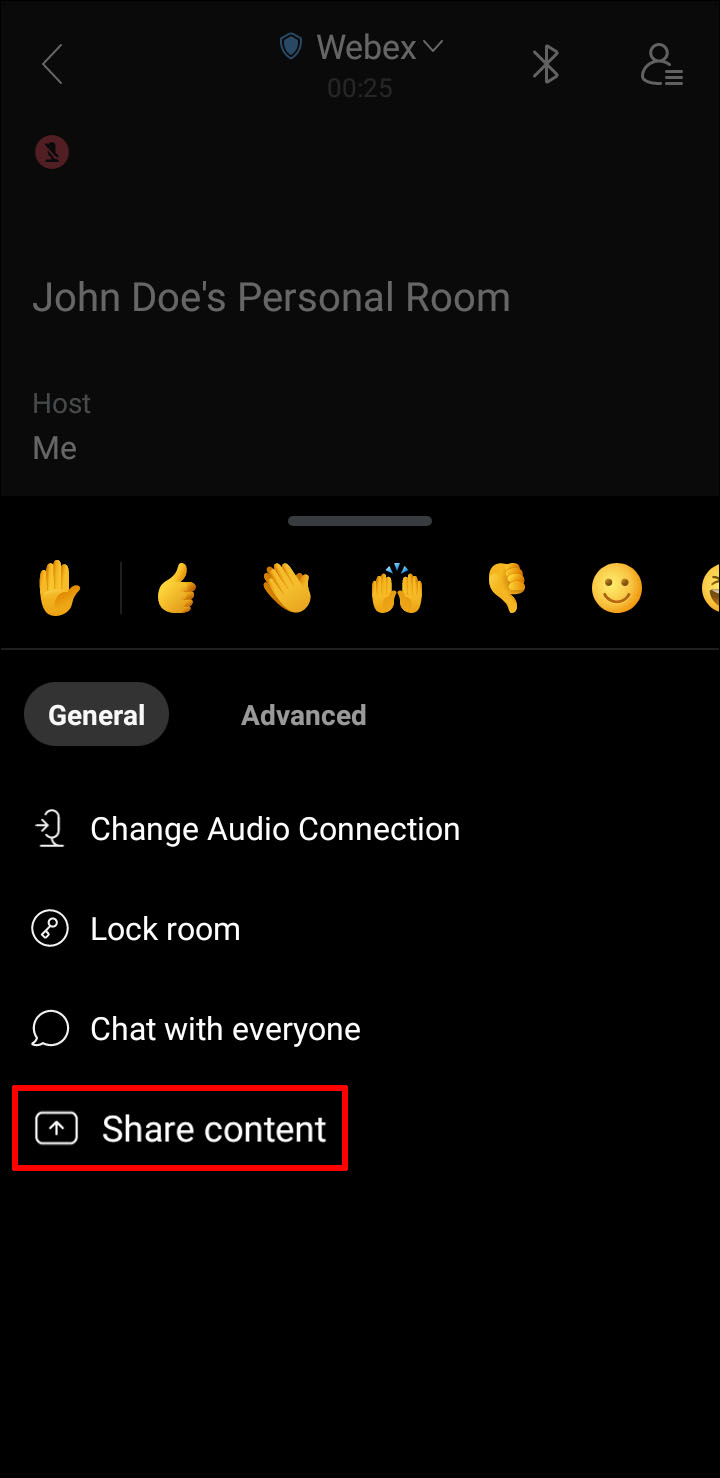Send the smiley face reaction
The height and width of the screenshot is (1478, 720).
click(x=616, y=588)
